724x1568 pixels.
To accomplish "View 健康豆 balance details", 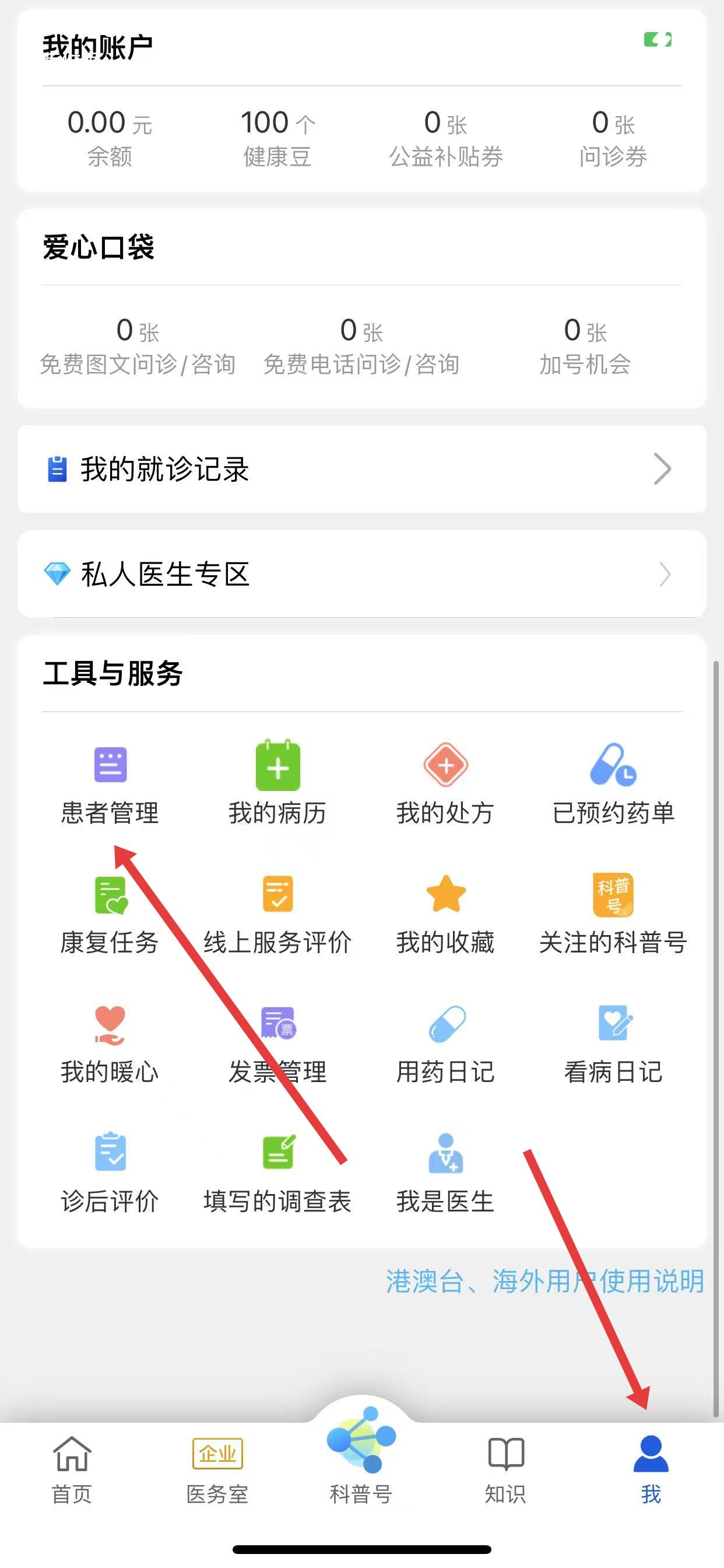I will pos(277,138).
